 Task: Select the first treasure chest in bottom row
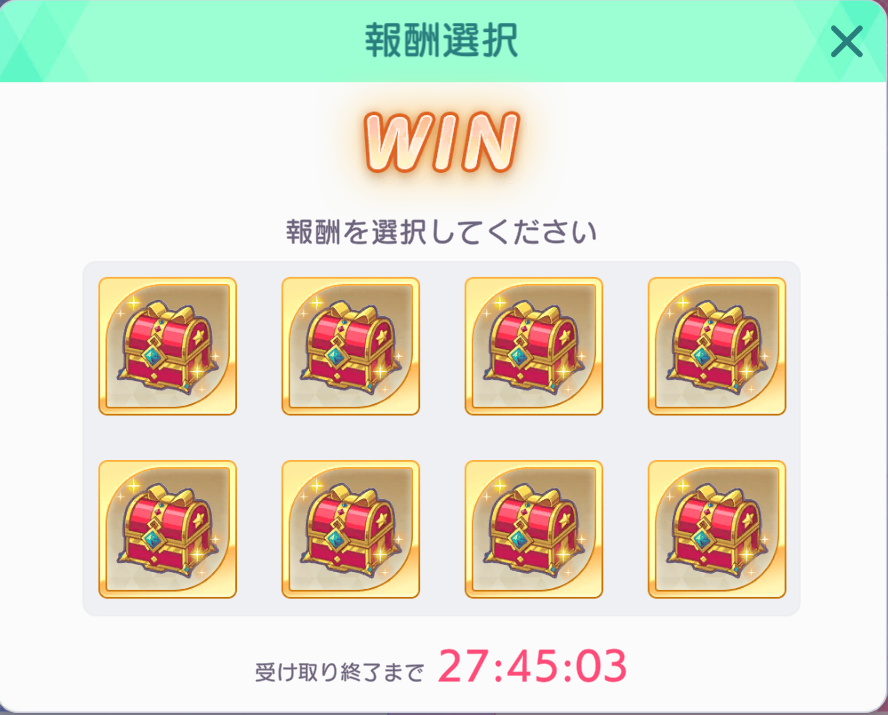pyautogui.click(x=167, y=529)
